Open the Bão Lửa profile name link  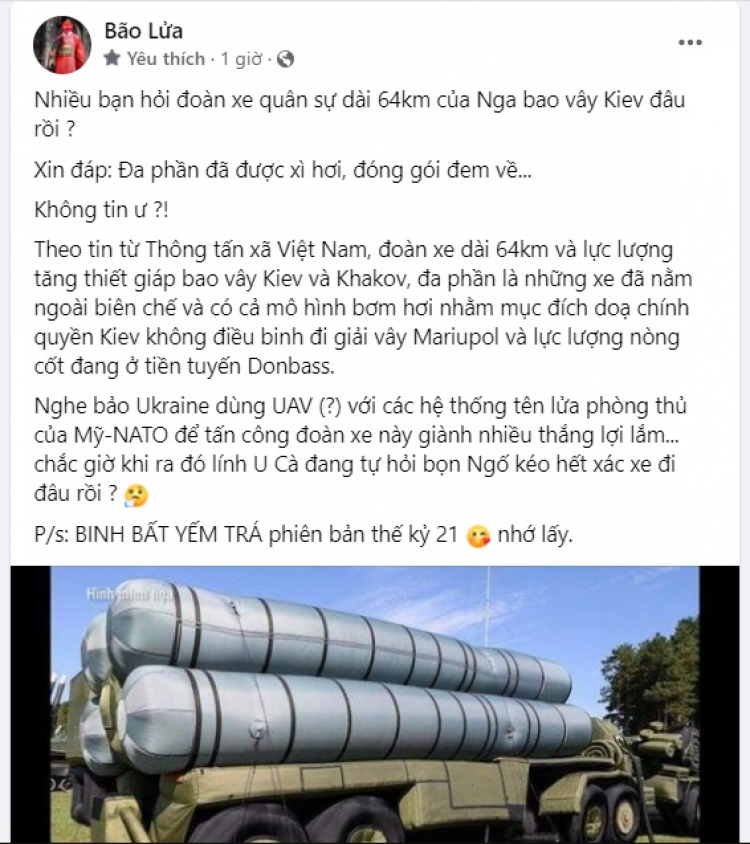coord(143,31)
